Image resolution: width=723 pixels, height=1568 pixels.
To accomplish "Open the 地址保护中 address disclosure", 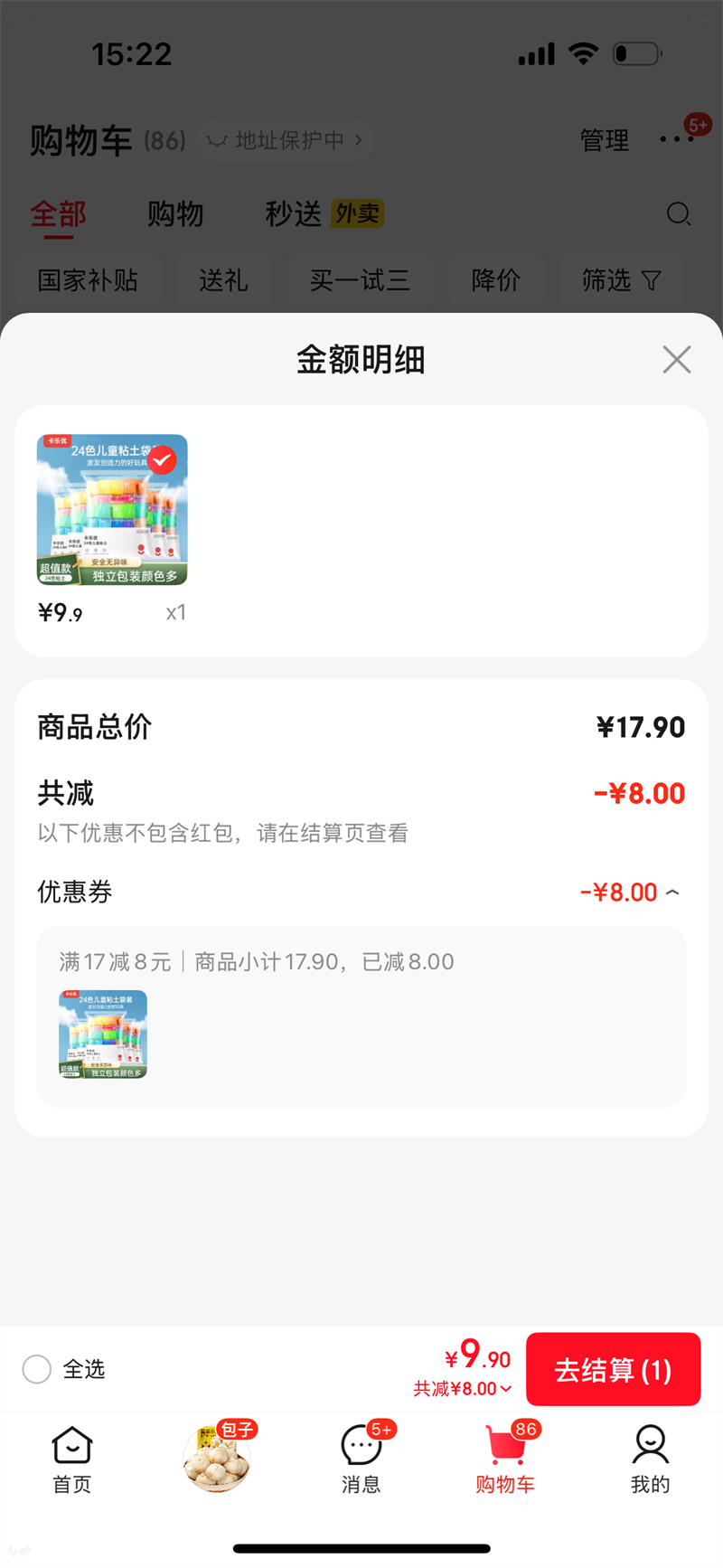I will click(x=285, y=140).
